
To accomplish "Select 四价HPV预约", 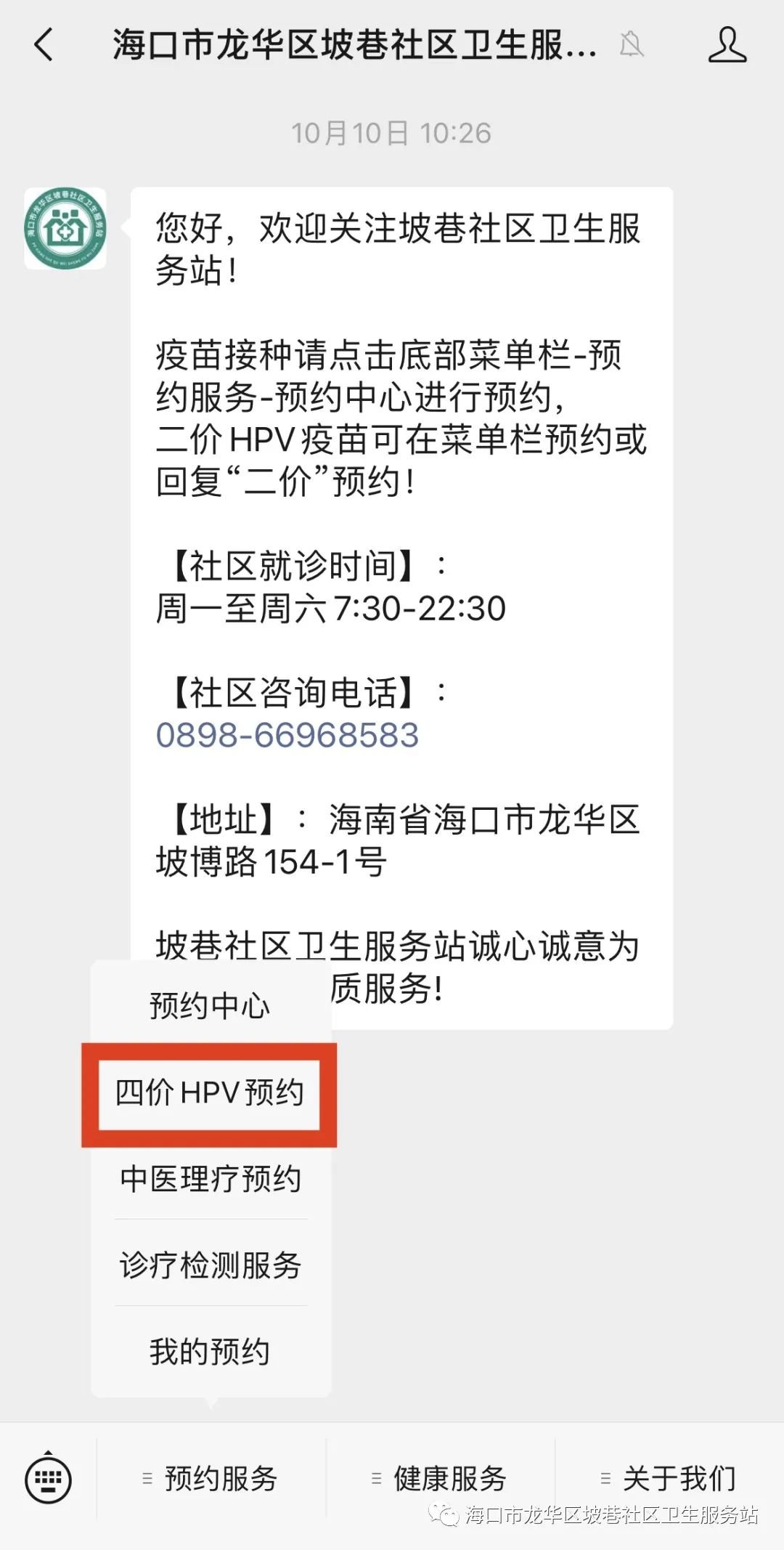I will click(210, 1093).
